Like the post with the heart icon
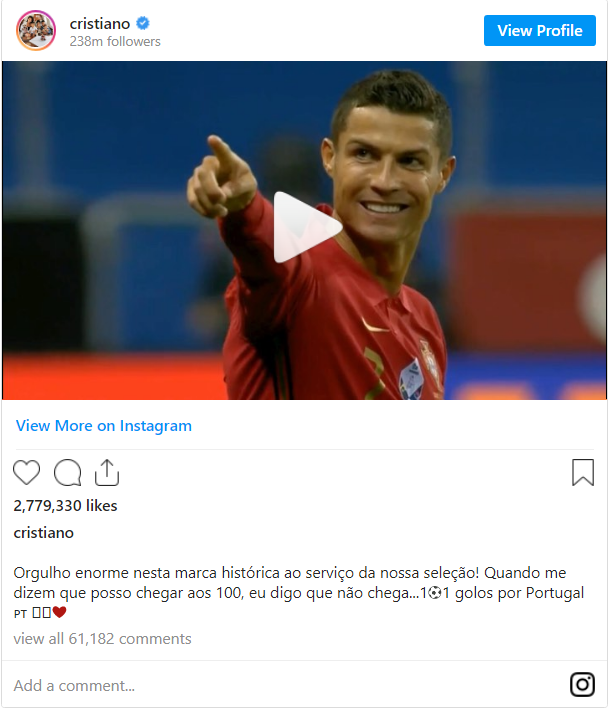This screenshot has width=609, height=709. (x=27, y=472)
